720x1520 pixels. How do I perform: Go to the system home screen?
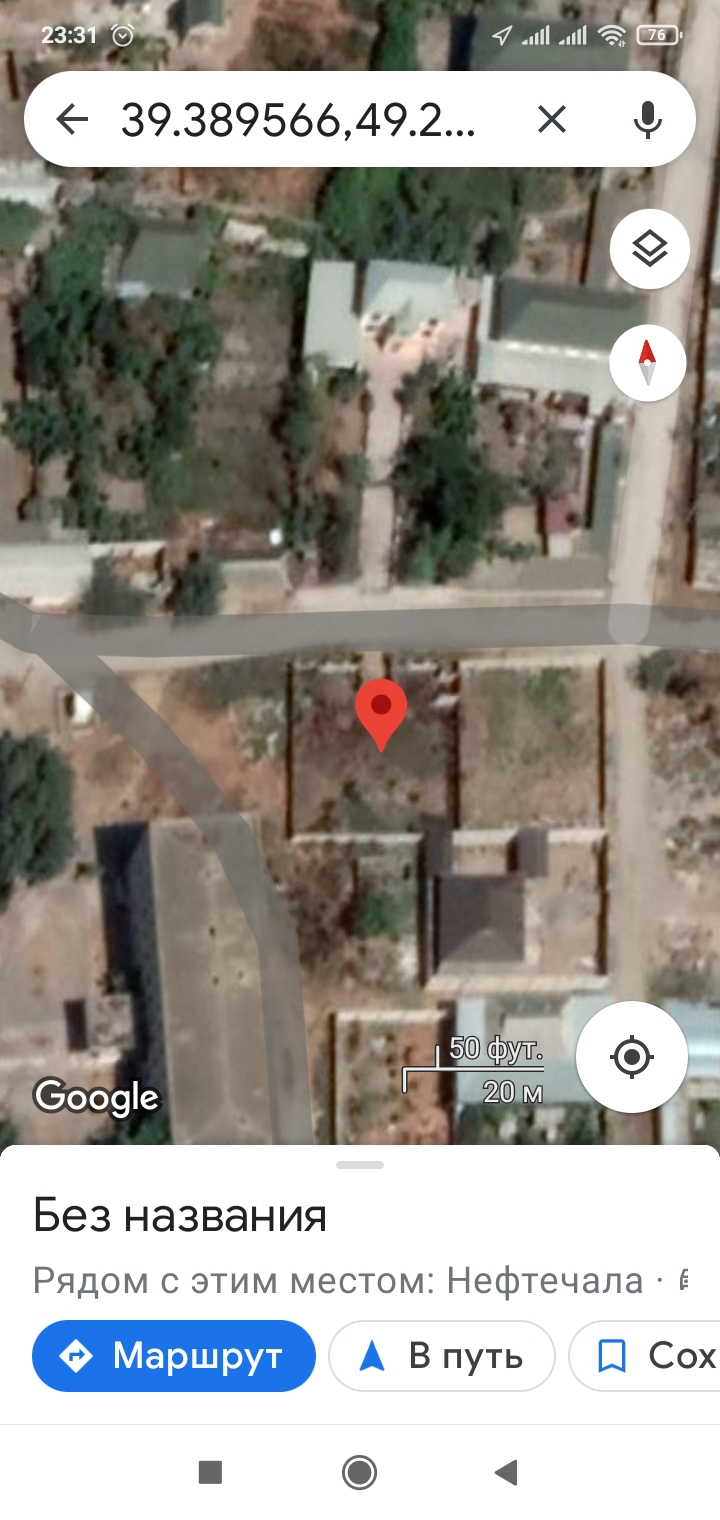click(x=359, y=1472)
